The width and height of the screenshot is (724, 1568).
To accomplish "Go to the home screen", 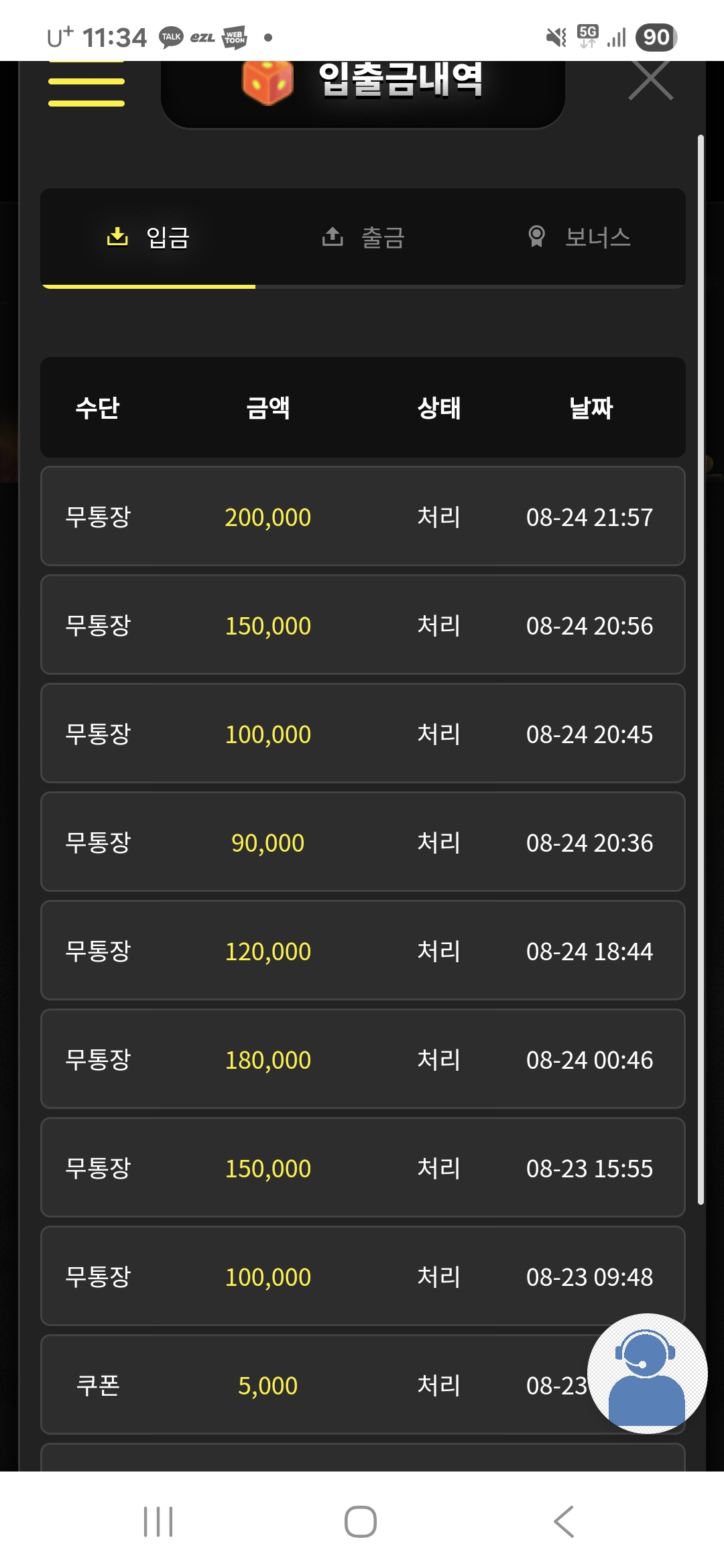I will 361,1522.
